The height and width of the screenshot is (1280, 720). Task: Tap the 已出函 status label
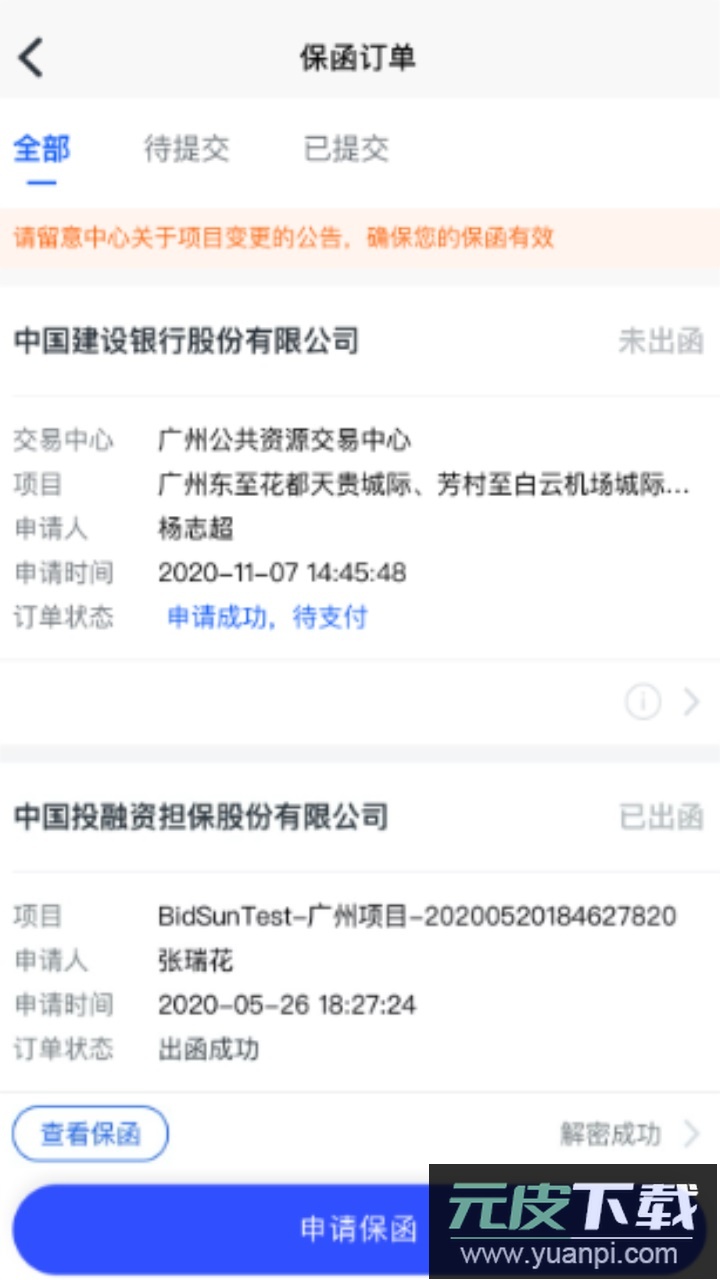click(661, 816)
